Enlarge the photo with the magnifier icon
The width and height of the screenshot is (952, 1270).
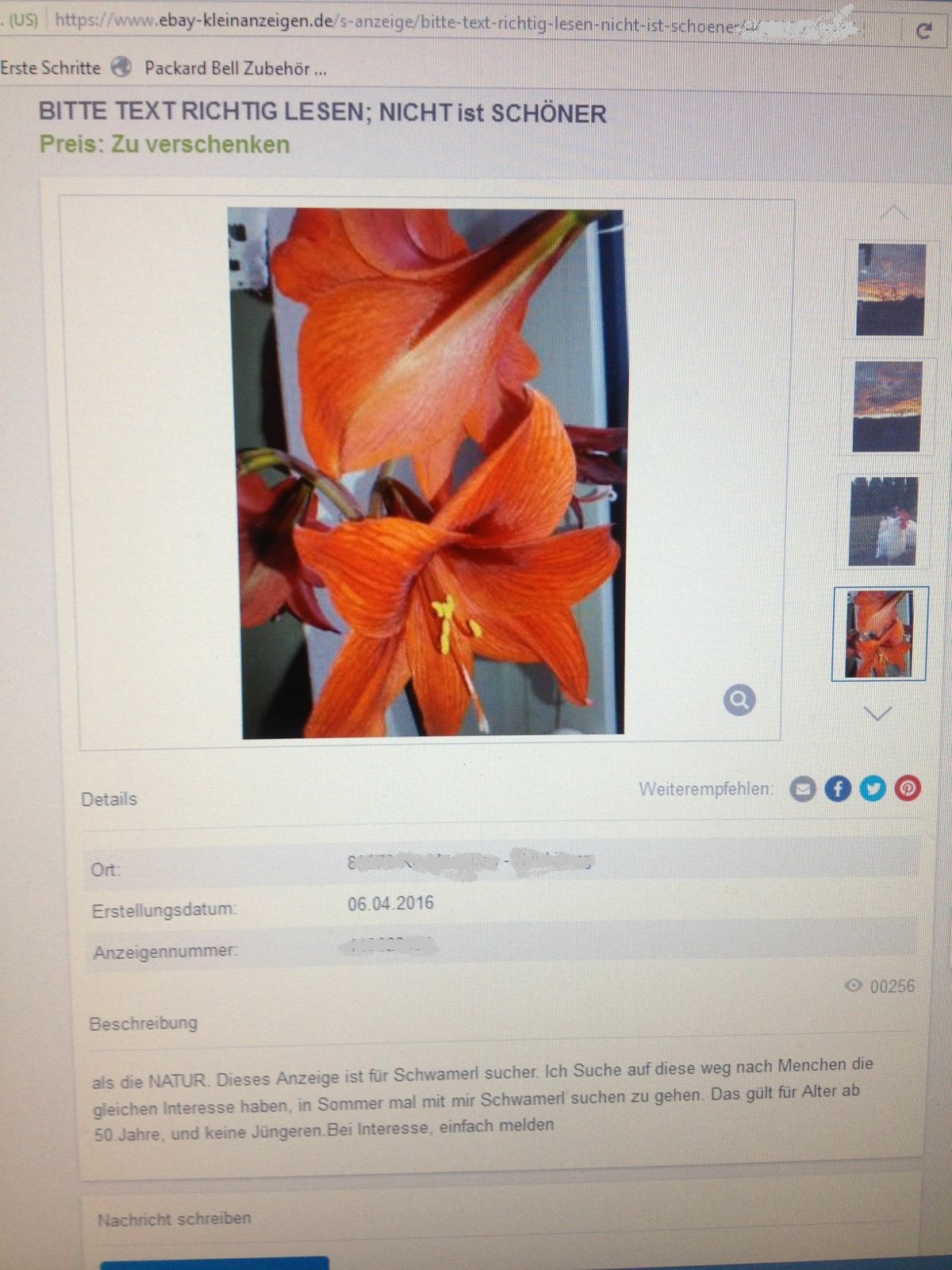coord(739,700)
